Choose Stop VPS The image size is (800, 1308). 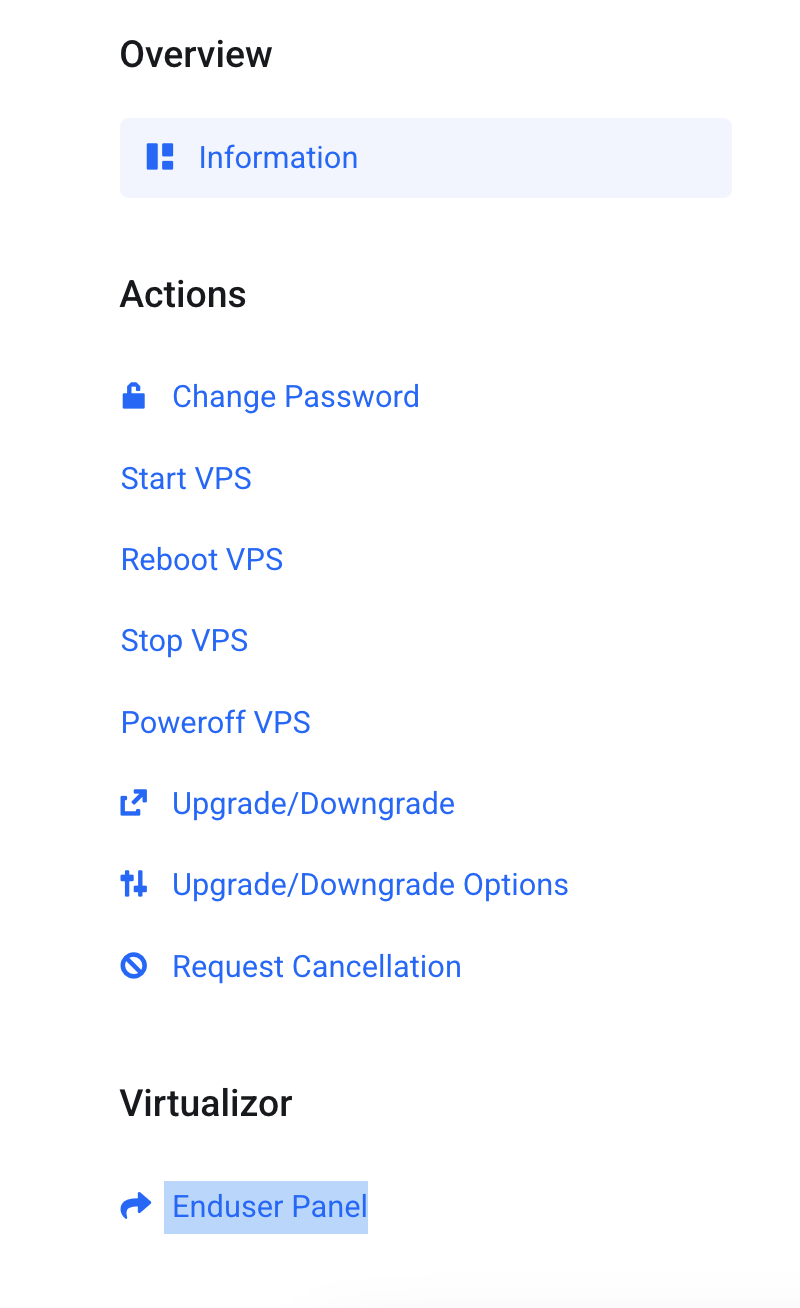(x=184, y=641)
